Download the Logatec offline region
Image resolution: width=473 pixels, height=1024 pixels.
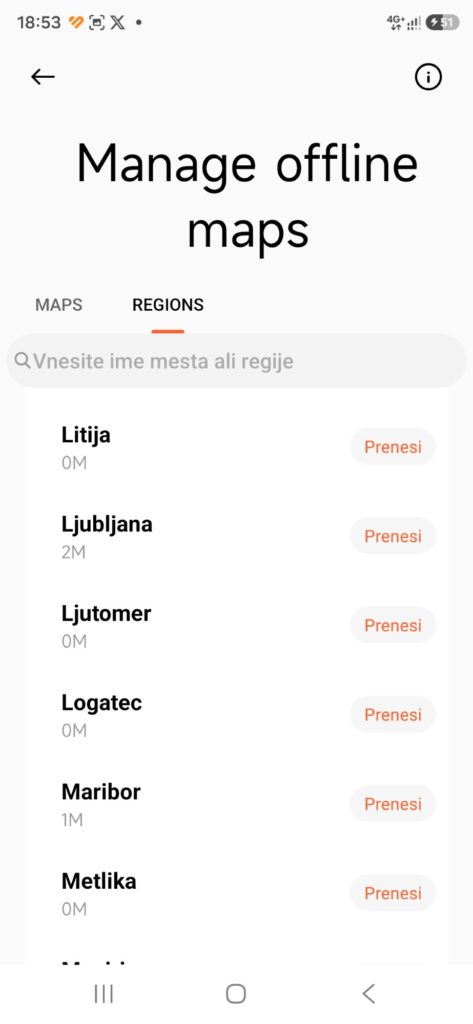point(393,714)
